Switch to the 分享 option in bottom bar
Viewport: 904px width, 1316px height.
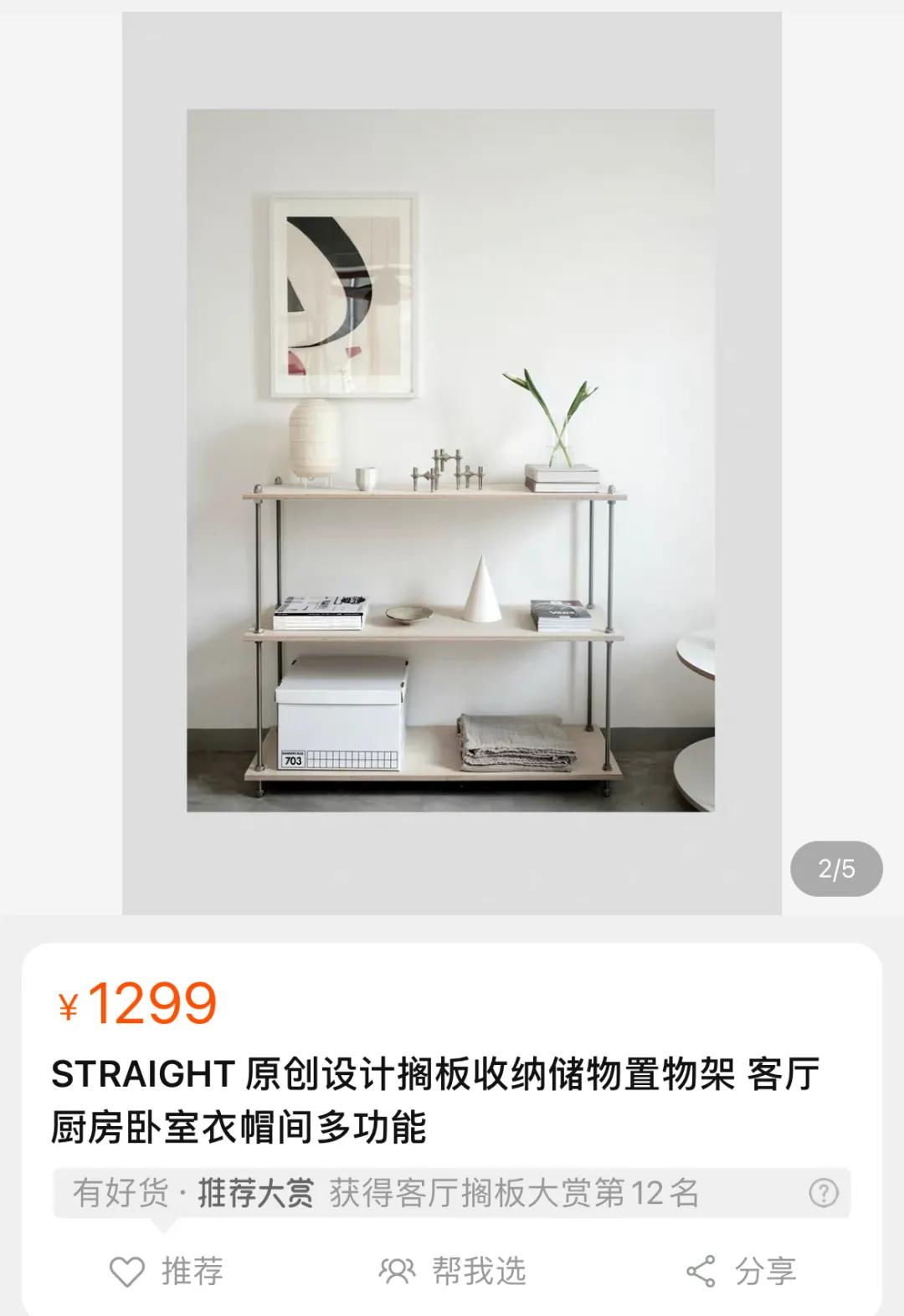tap(745, 1270)
